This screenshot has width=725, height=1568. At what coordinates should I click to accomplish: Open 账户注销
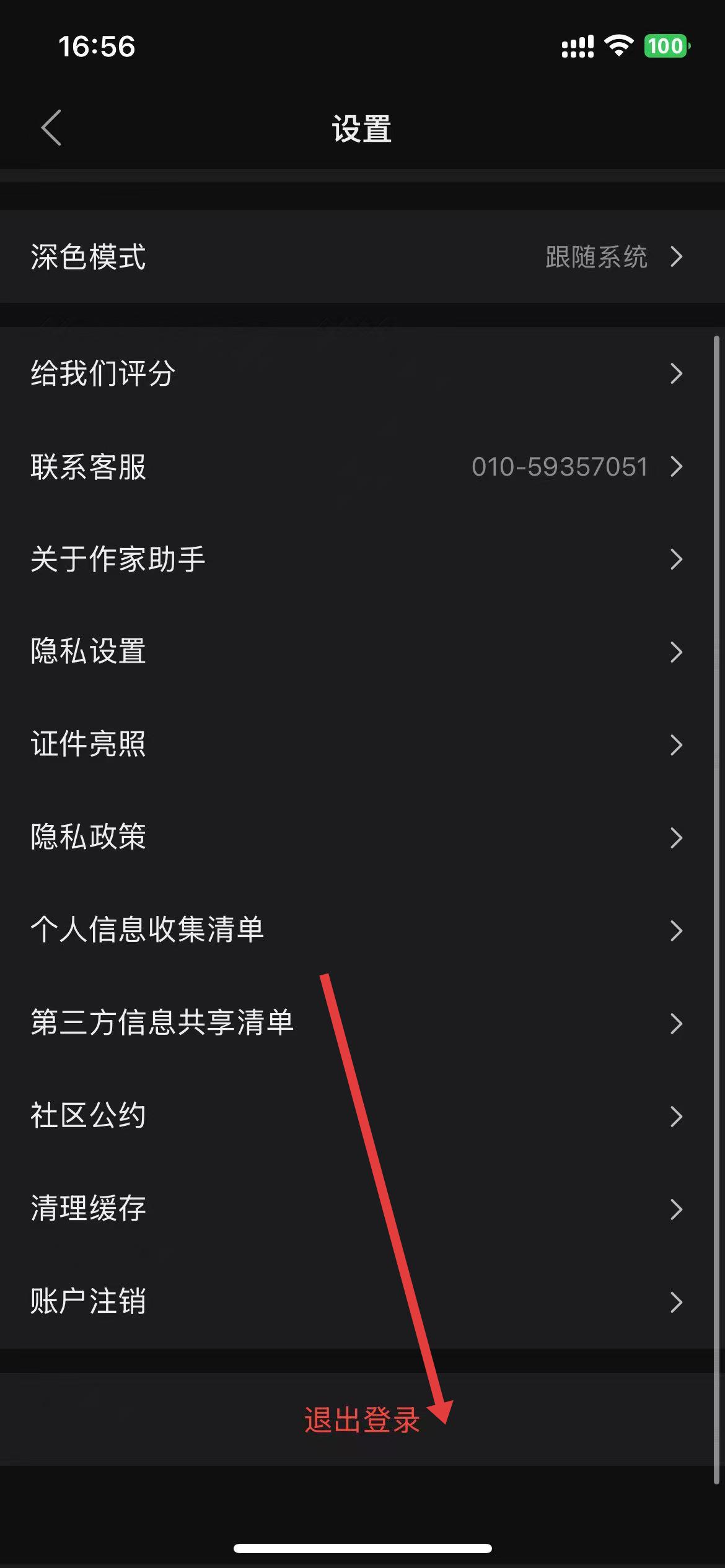362,1302
